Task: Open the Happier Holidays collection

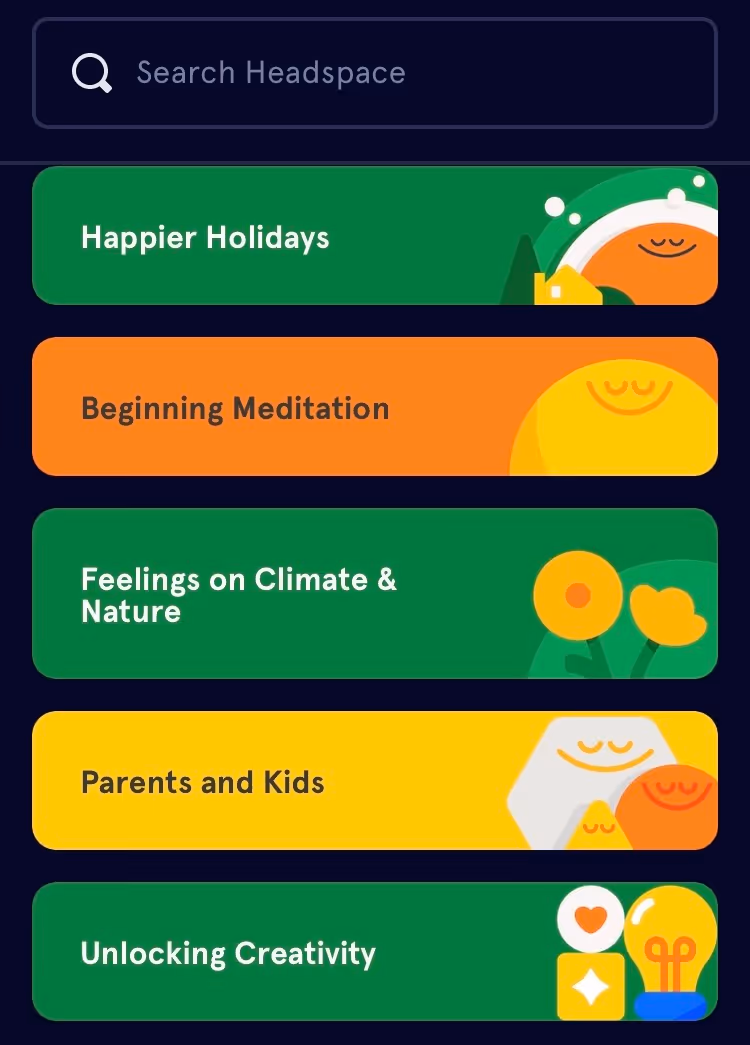Action: (x=374, y=237)
